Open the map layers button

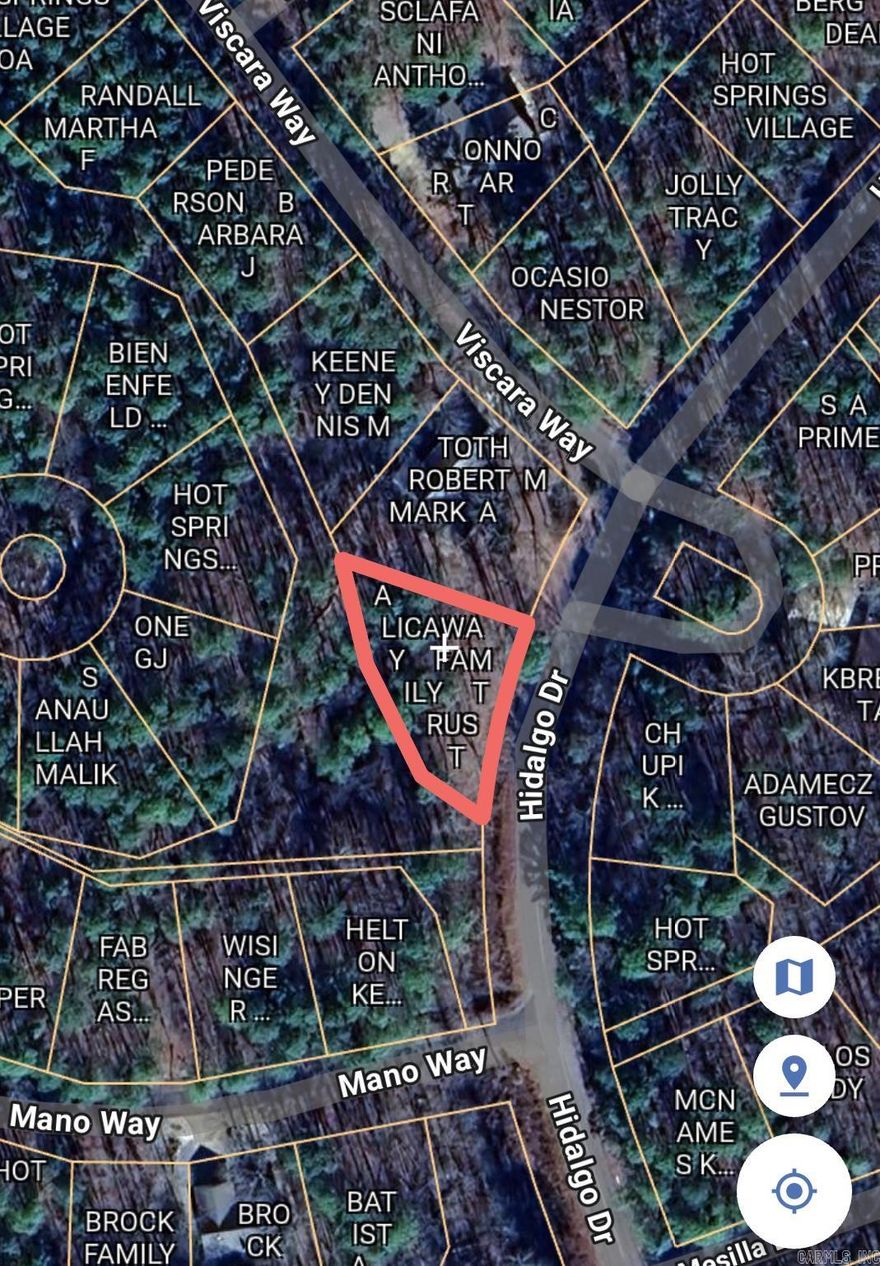(794, 977)
